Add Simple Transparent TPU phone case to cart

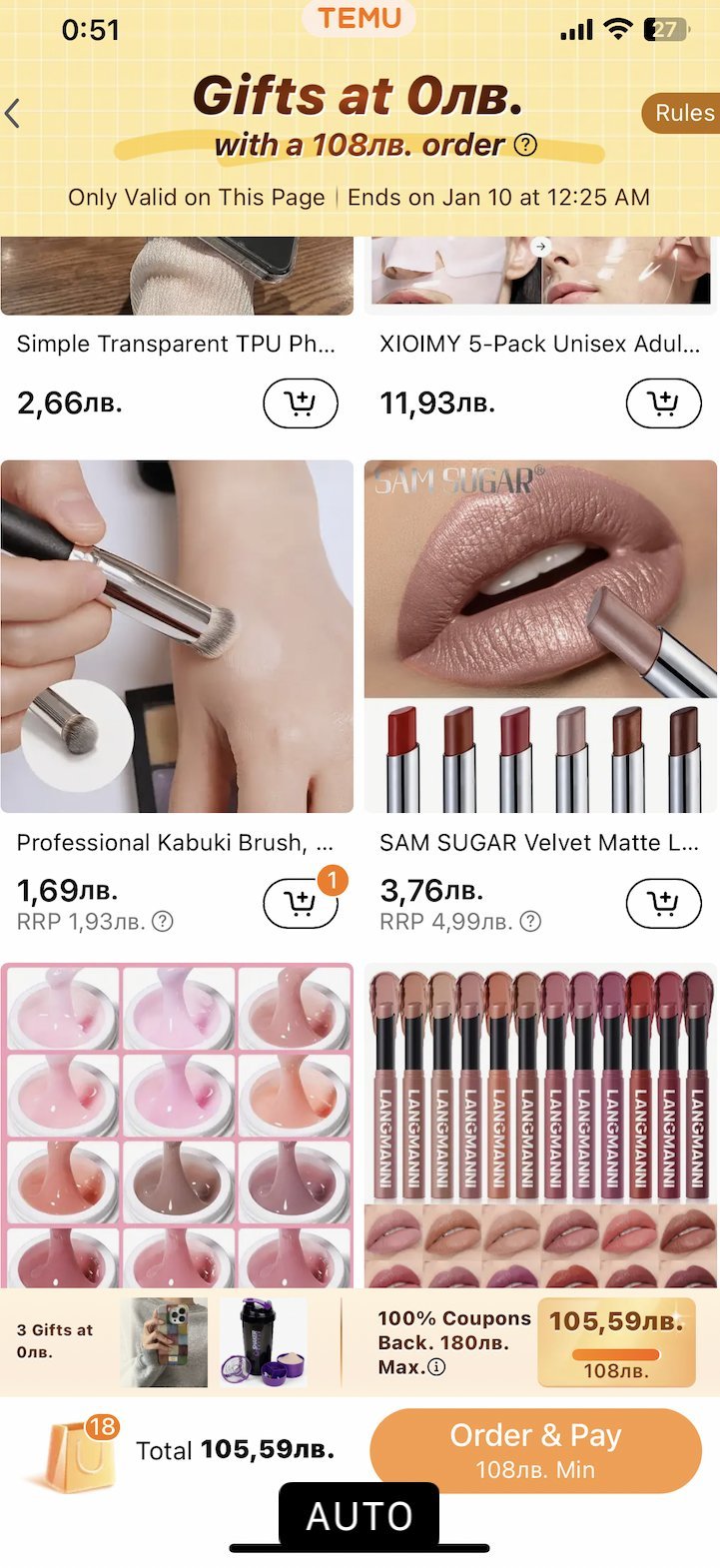coord(300,403)
